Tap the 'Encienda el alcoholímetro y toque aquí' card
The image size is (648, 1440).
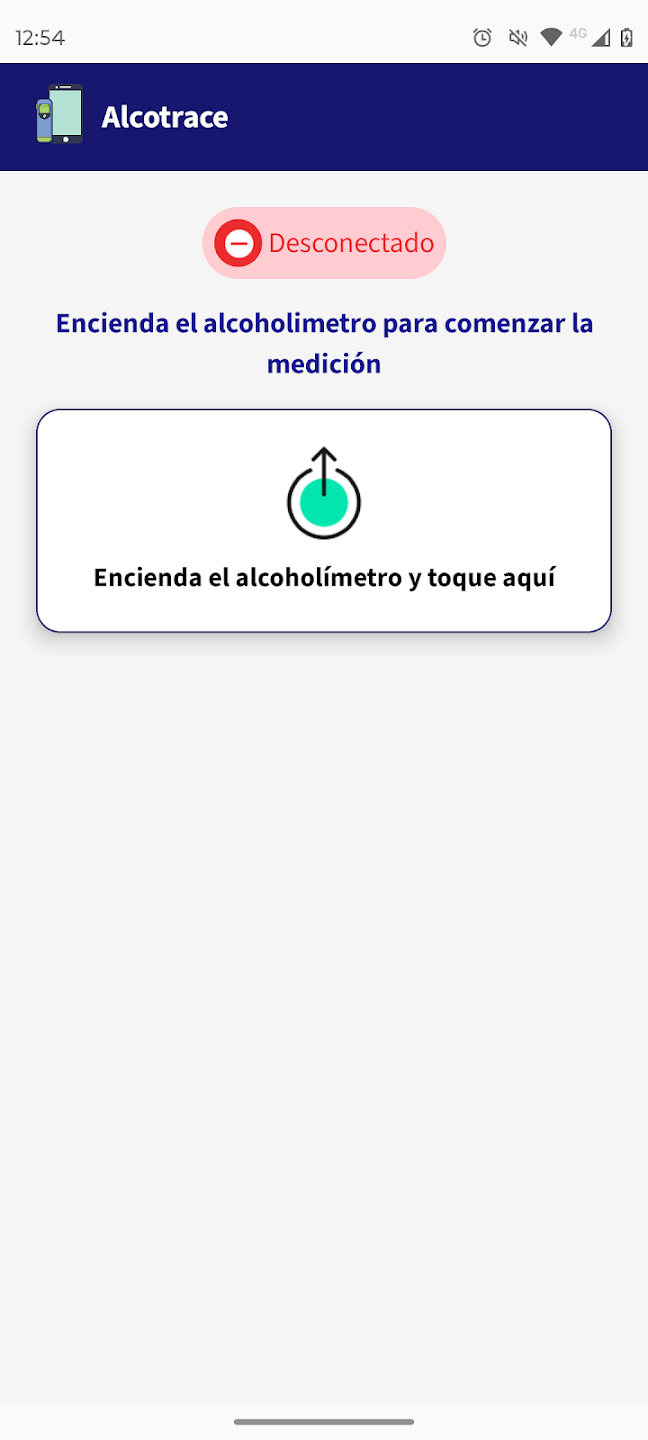(324, 521)
